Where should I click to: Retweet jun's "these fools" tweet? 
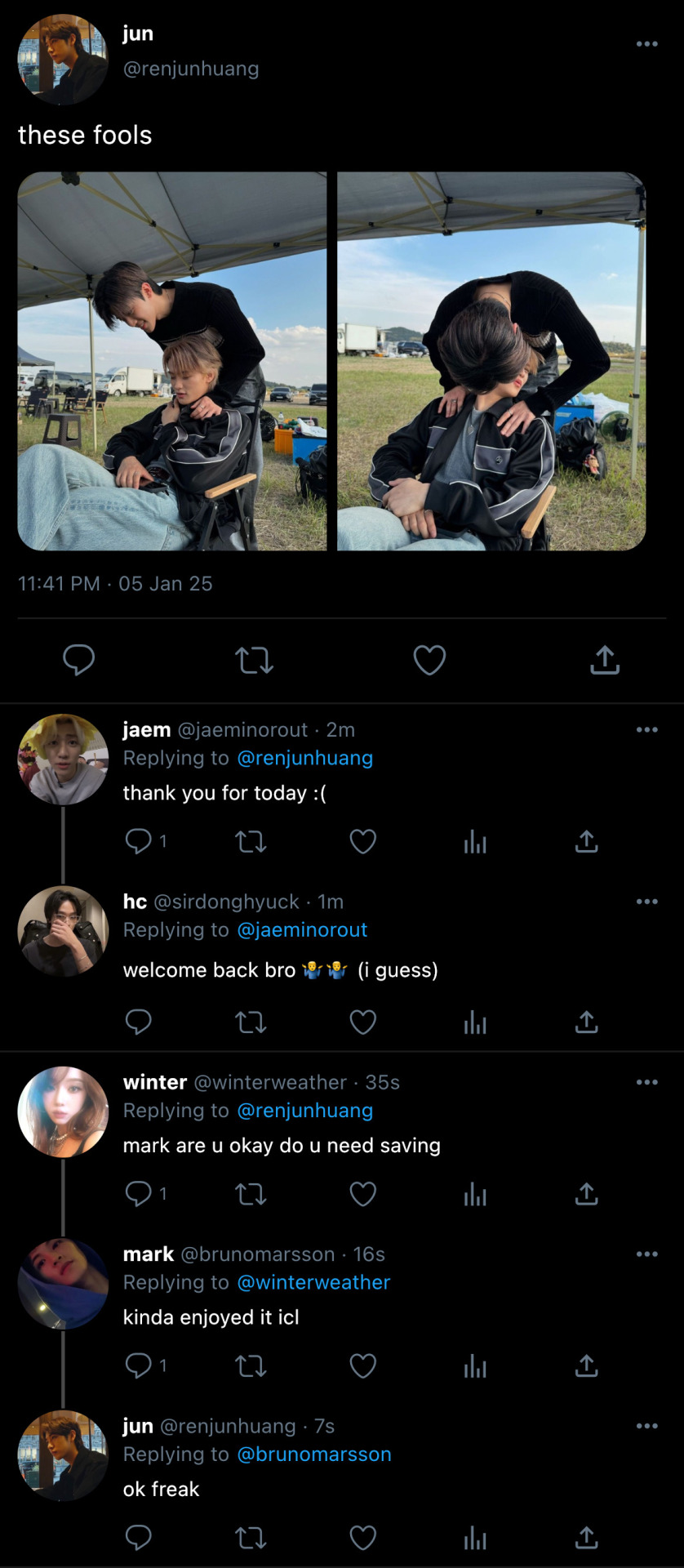pyautogui.click(x=254, y=660)
